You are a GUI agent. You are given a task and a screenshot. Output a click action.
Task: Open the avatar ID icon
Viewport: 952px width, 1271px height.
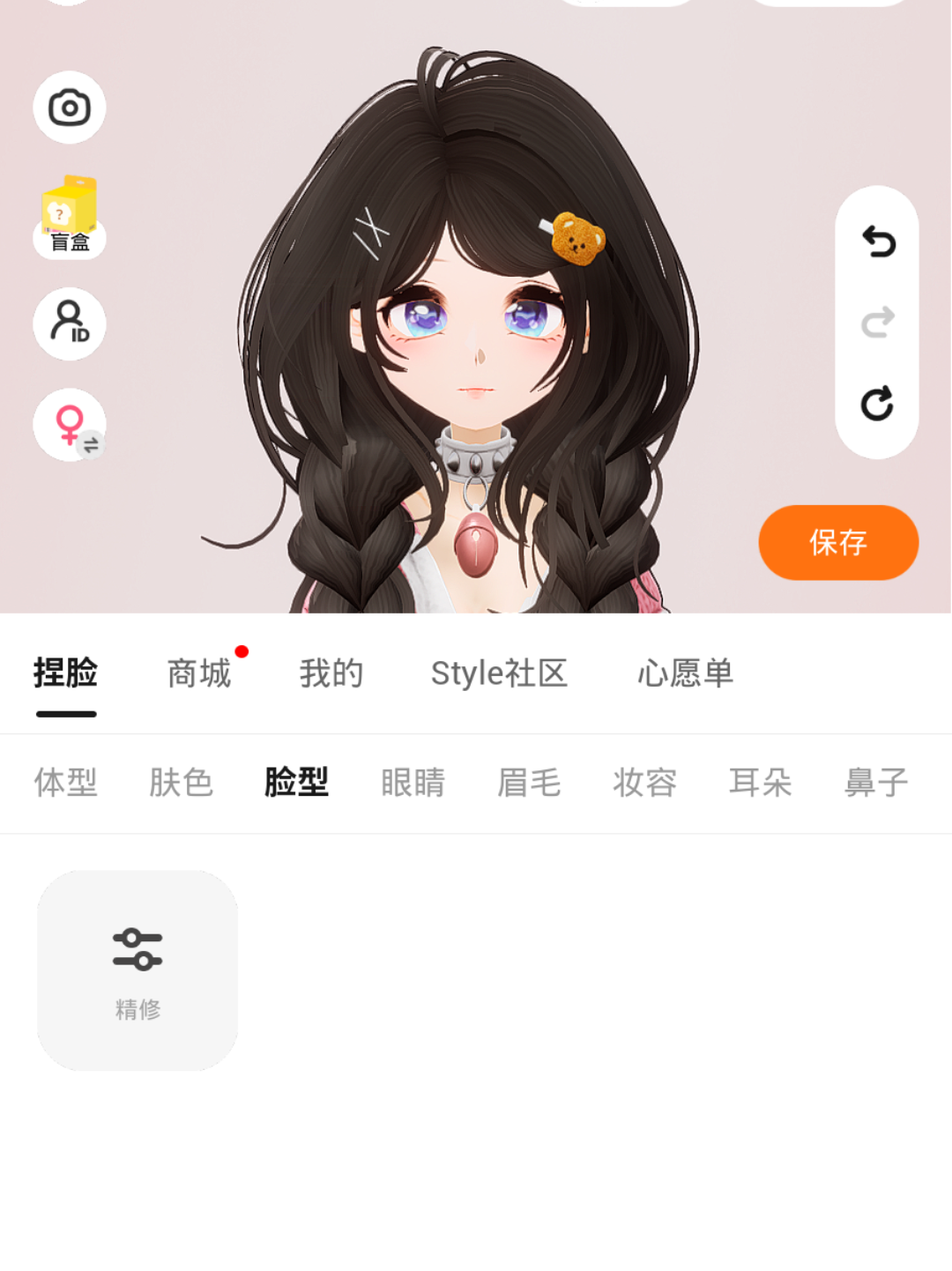[x=69, y=323]
